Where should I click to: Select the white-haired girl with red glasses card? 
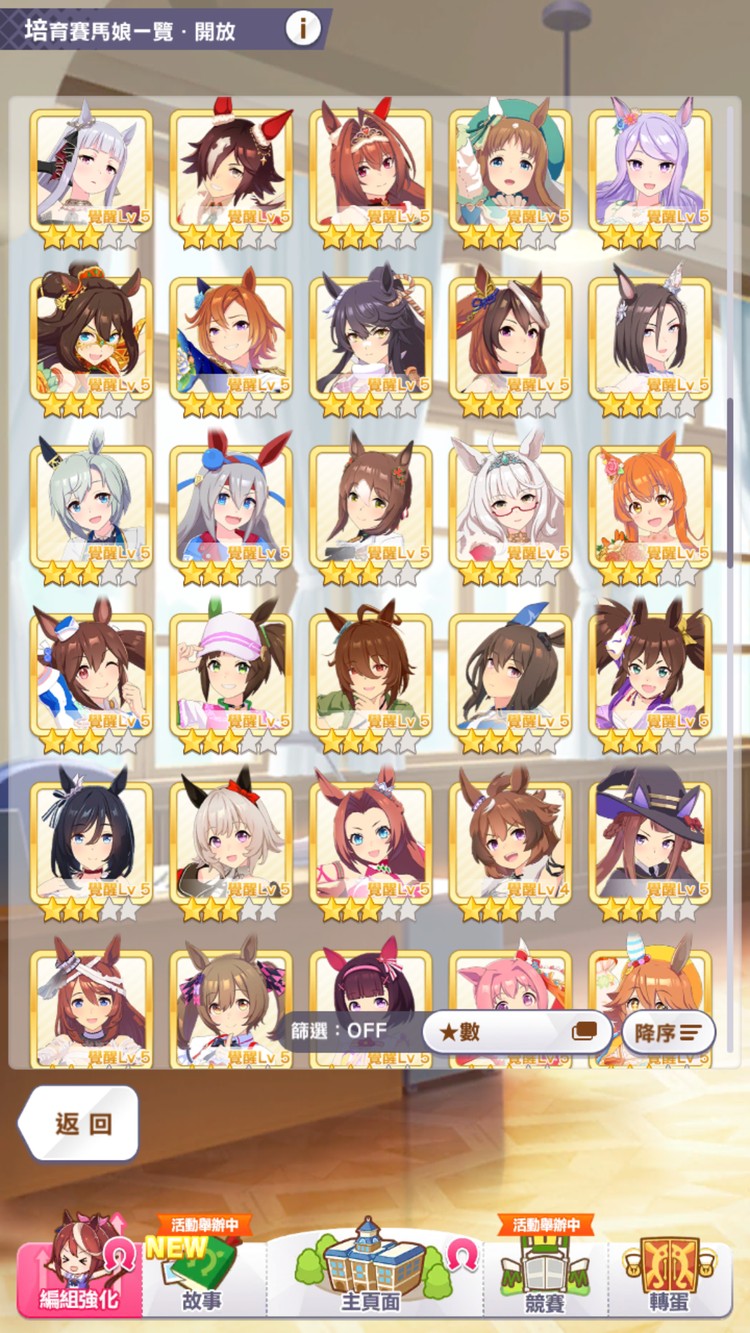coord(511,506)
